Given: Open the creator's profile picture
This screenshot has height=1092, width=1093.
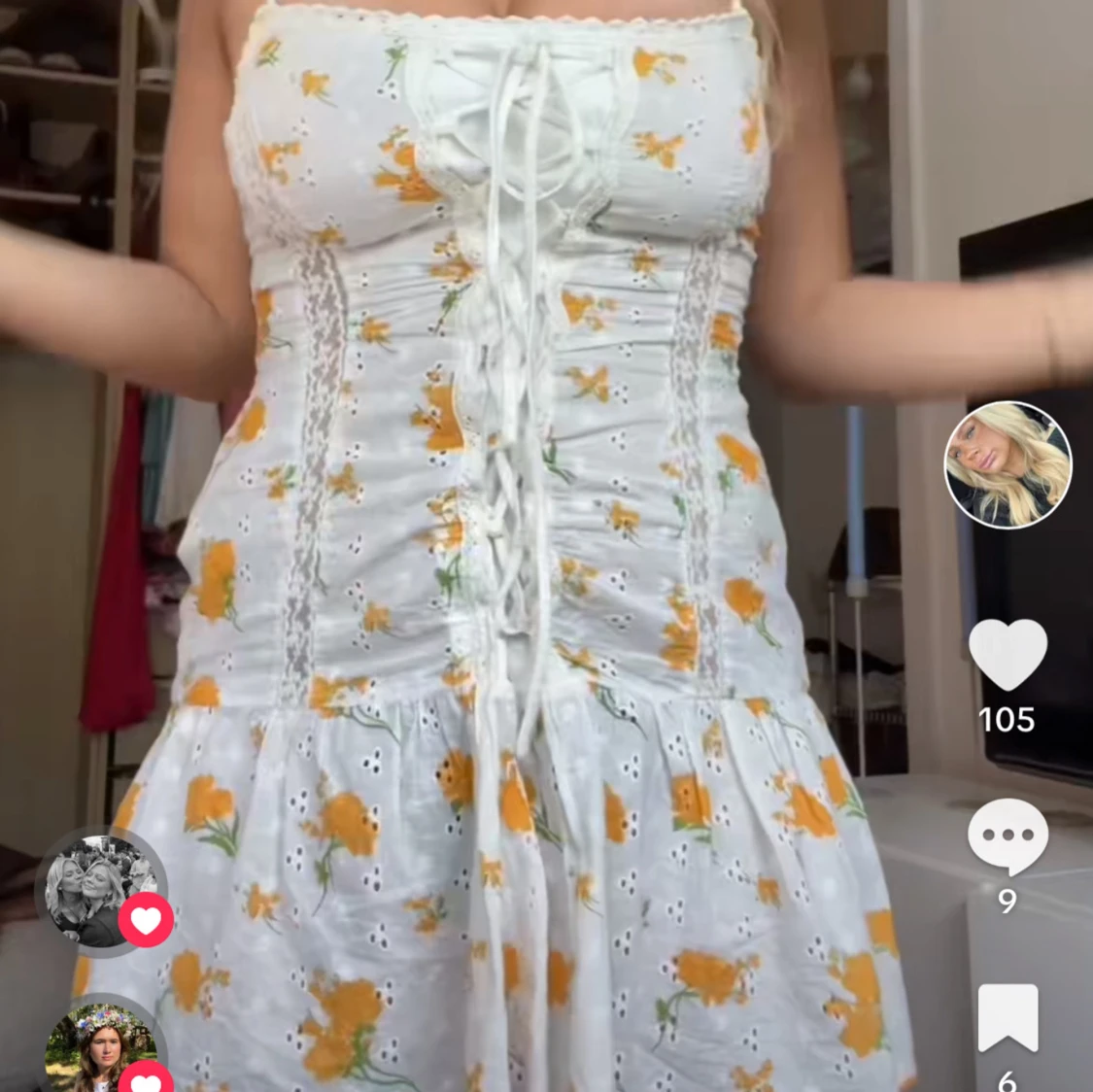Looking at the screenshot, I should pos(1008,464).
